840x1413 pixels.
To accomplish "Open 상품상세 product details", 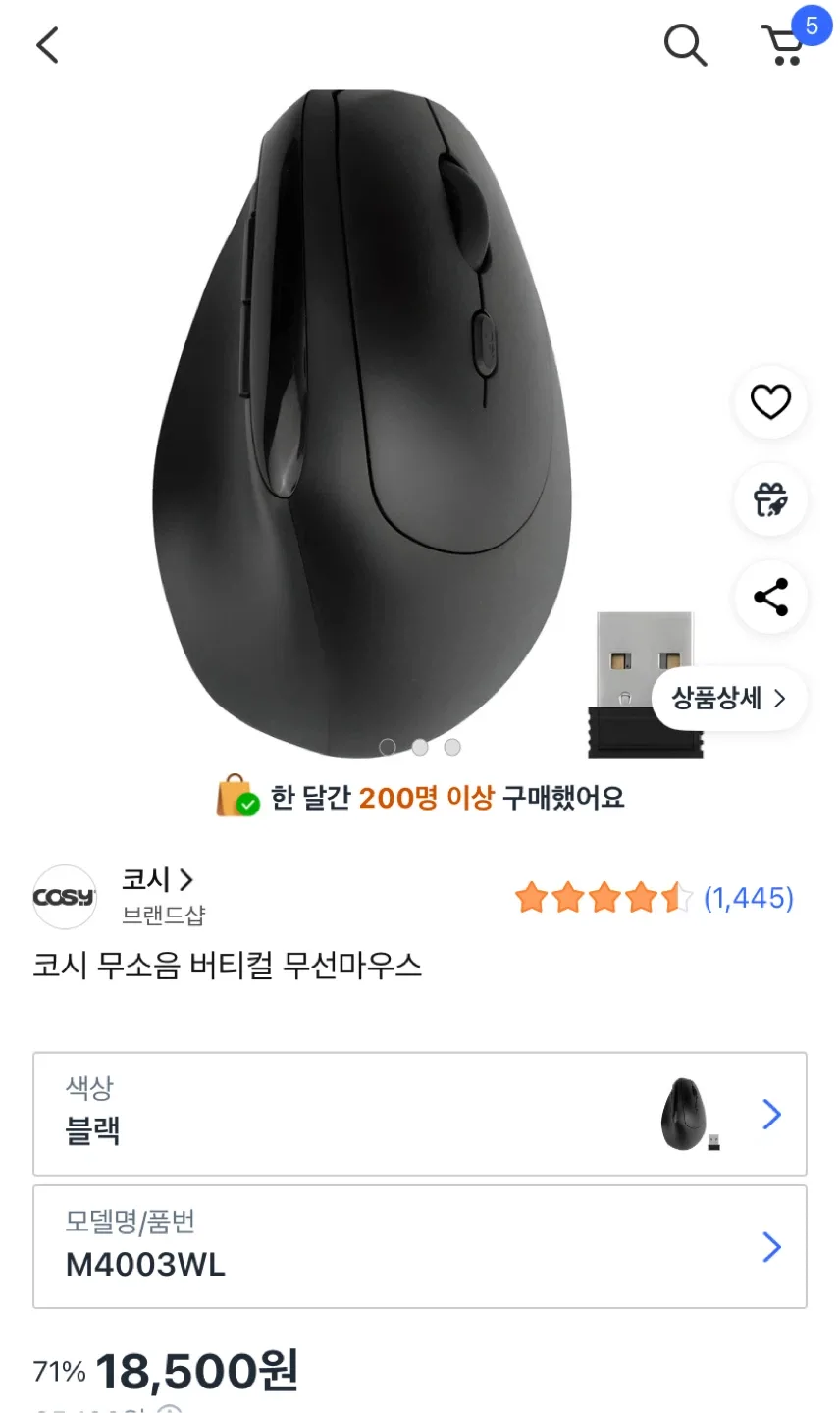I will 728,699.
